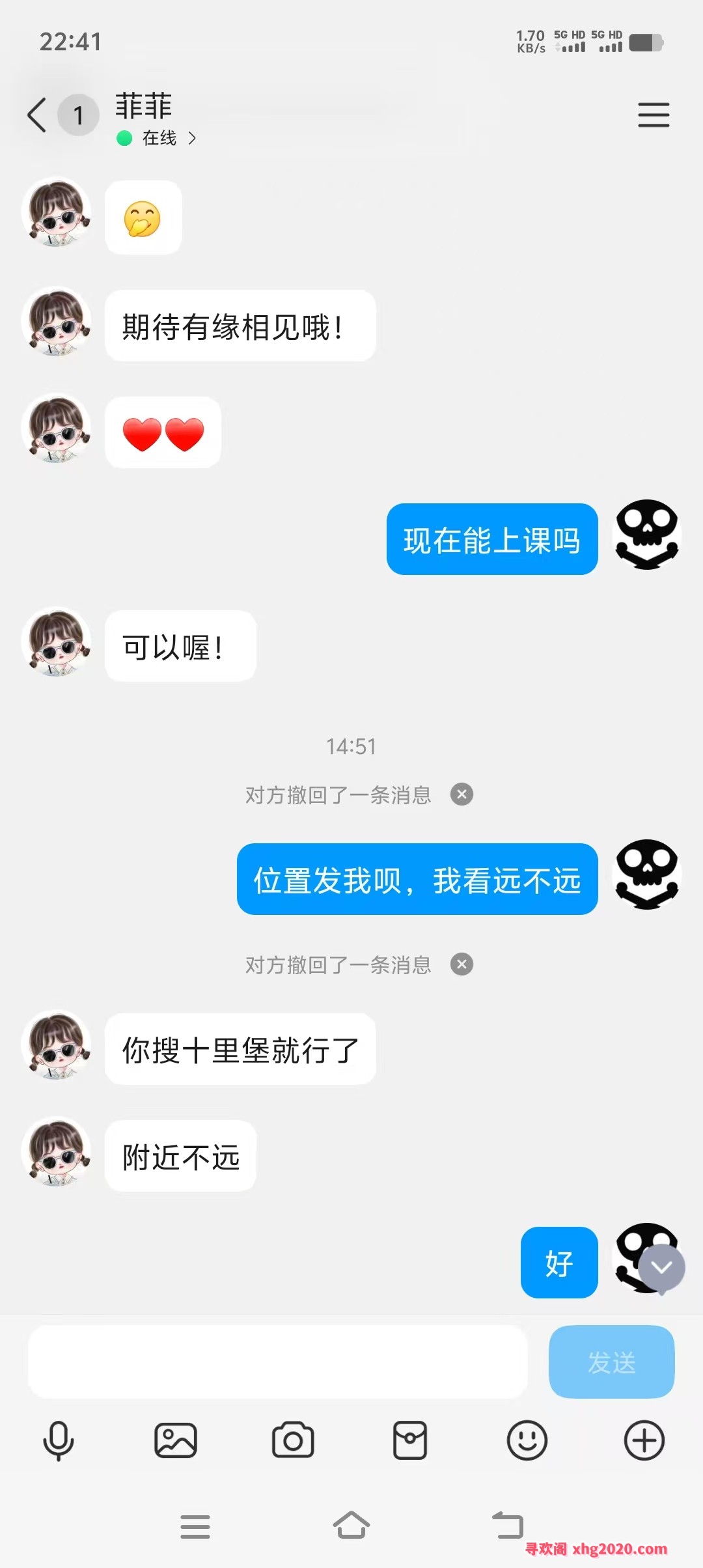Image resolution: width=703 pixels, height=1568 pixels.
Task: Open the system recent apps view
Action: pos(195,1526)
